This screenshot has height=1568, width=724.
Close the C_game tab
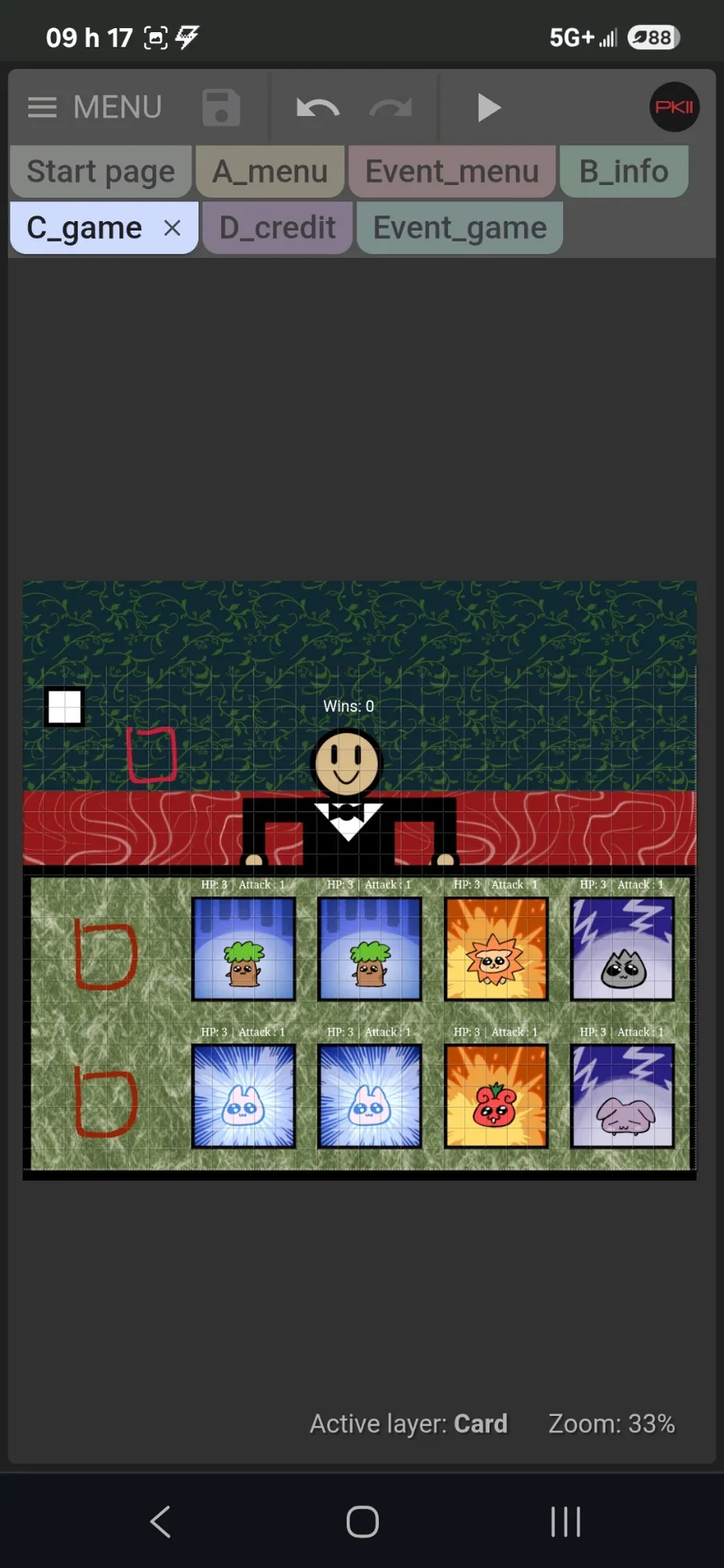point(172,228)
